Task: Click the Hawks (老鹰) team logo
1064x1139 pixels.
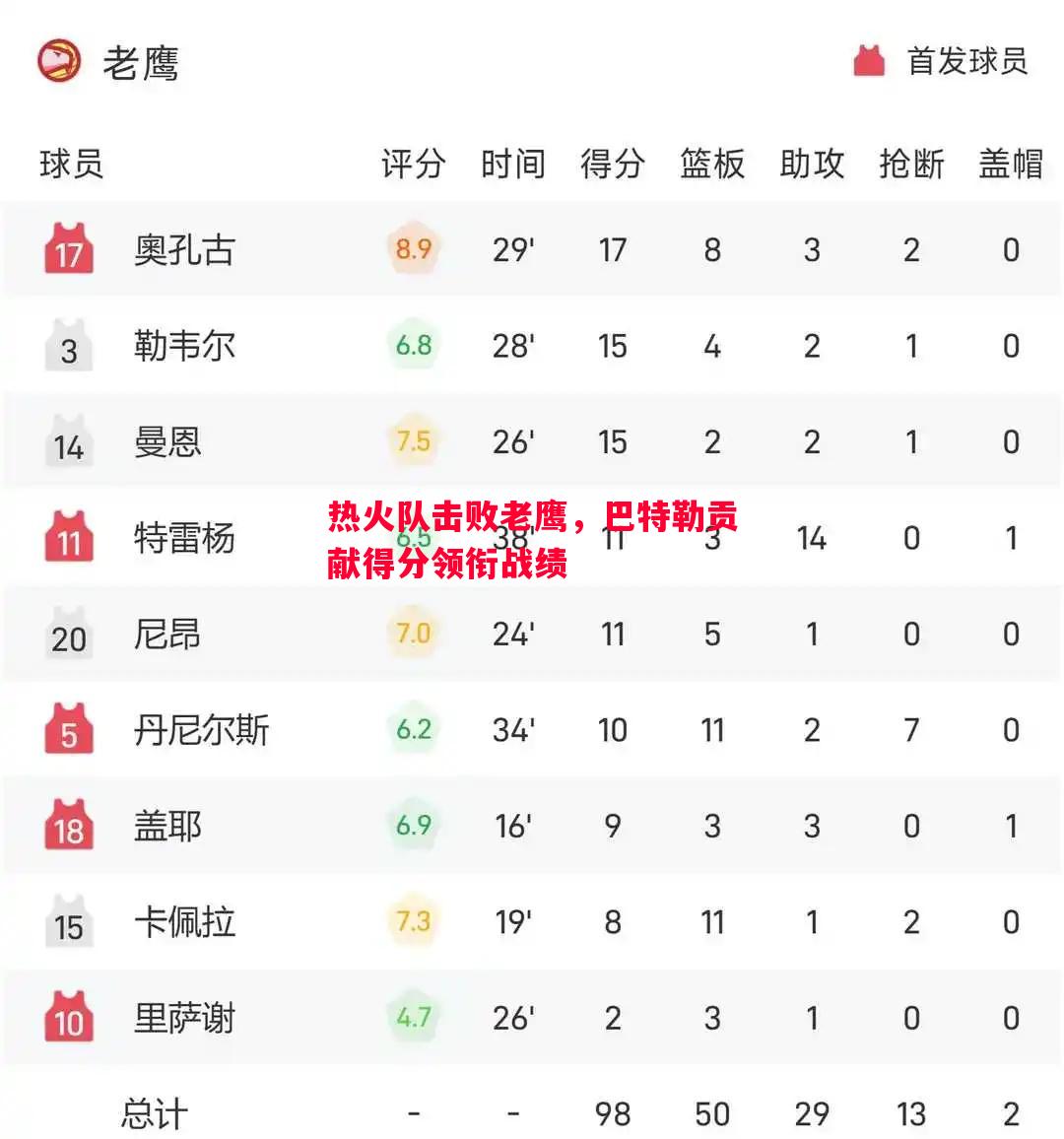Action: pos(61,62)
